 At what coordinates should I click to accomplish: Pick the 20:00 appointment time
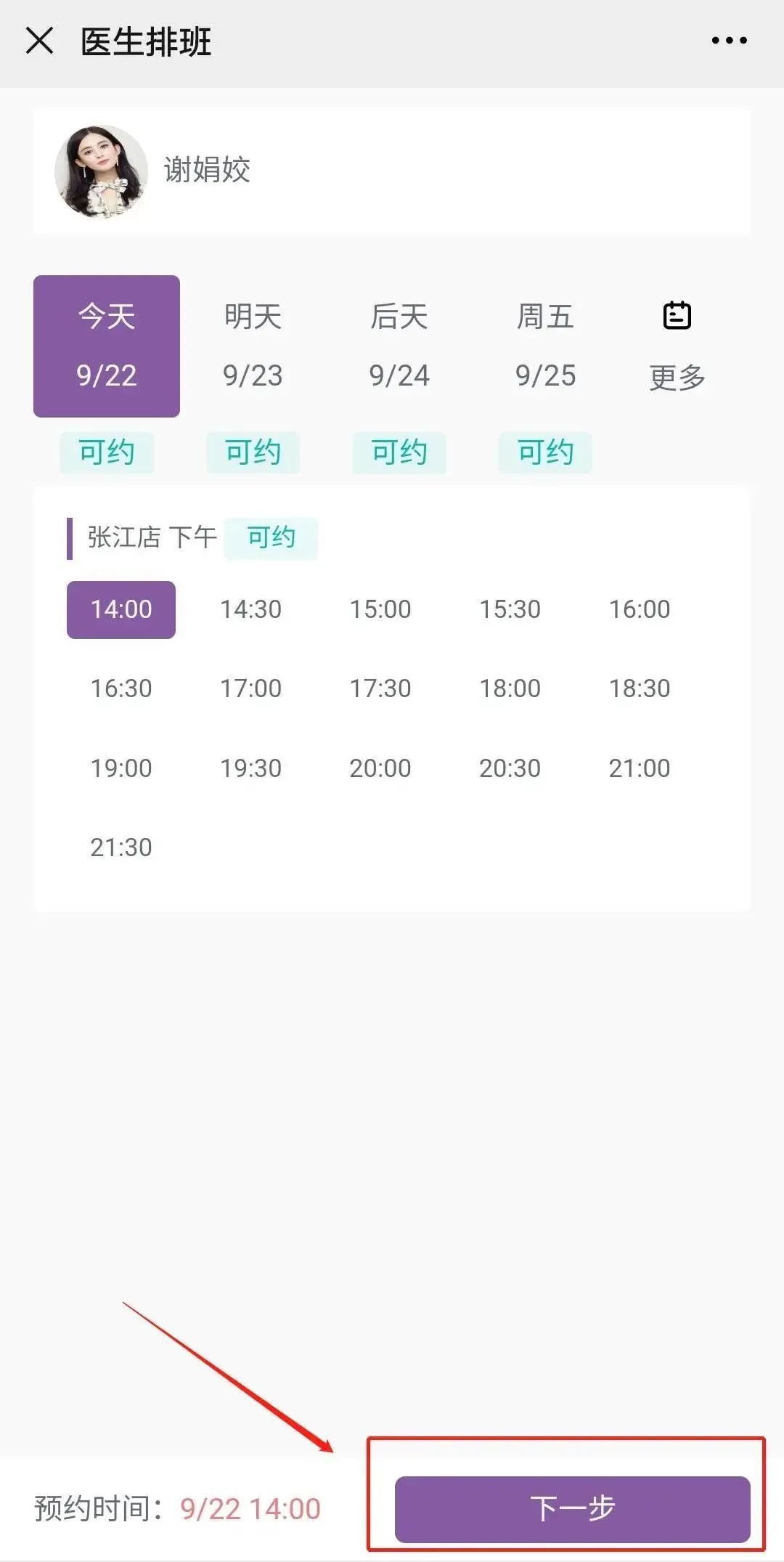(380, 768)
